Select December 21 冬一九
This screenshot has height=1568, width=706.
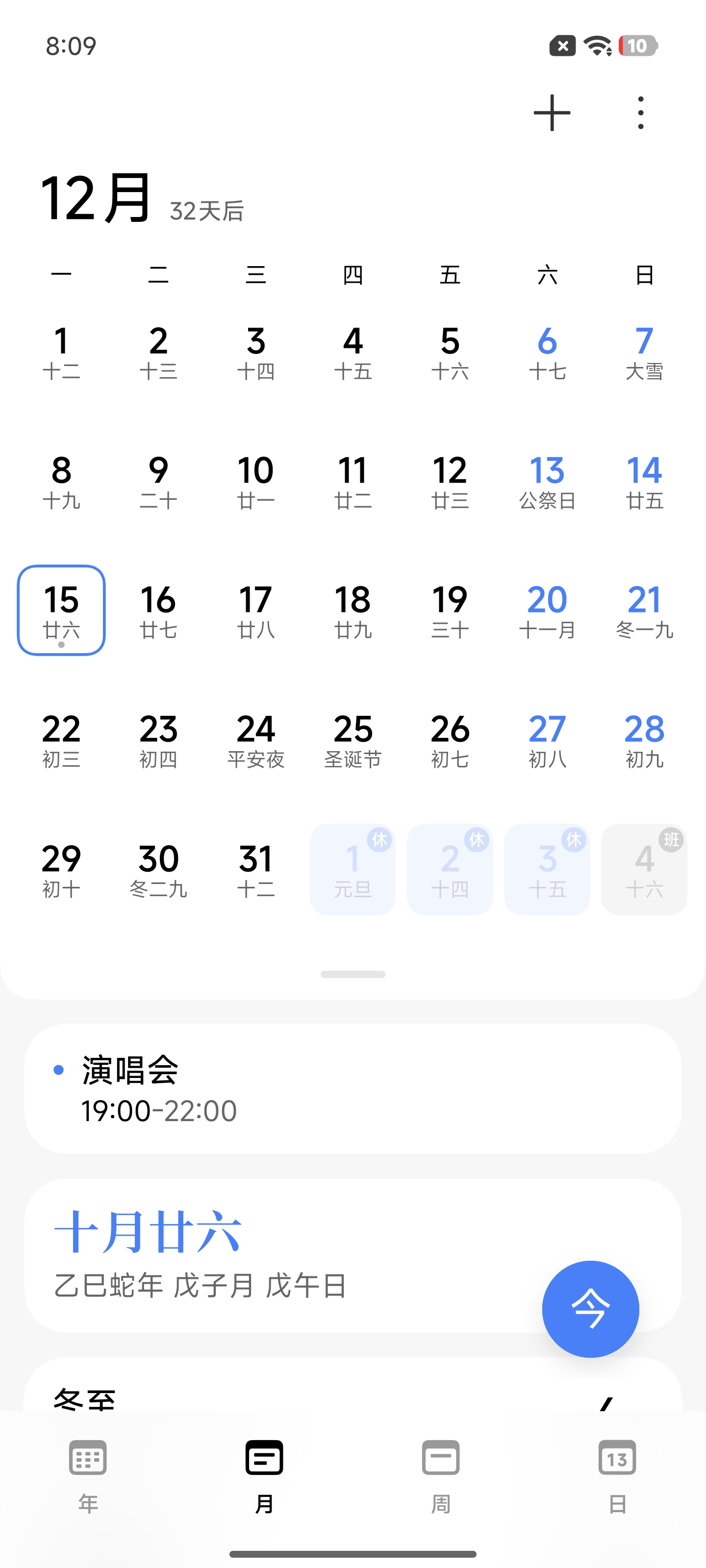[x=644, y=610]
